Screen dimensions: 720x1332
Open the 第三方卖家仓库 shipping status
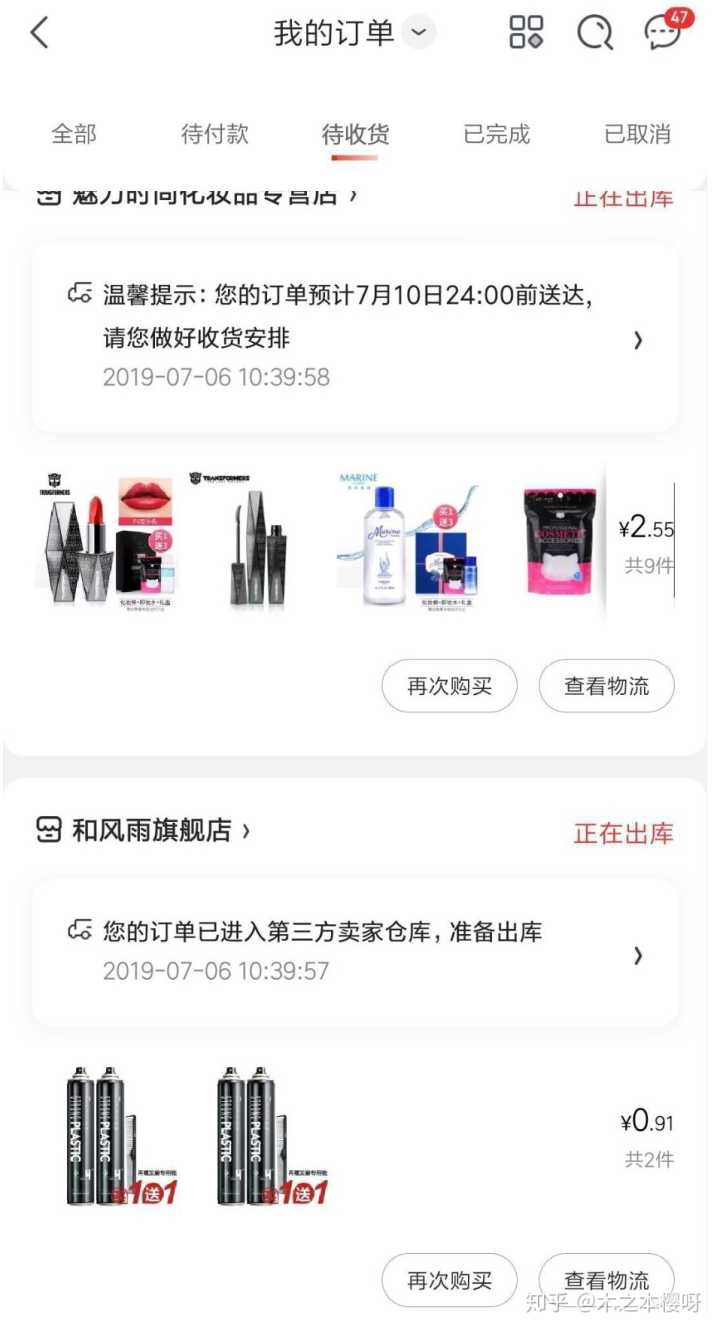coord(355,952)
